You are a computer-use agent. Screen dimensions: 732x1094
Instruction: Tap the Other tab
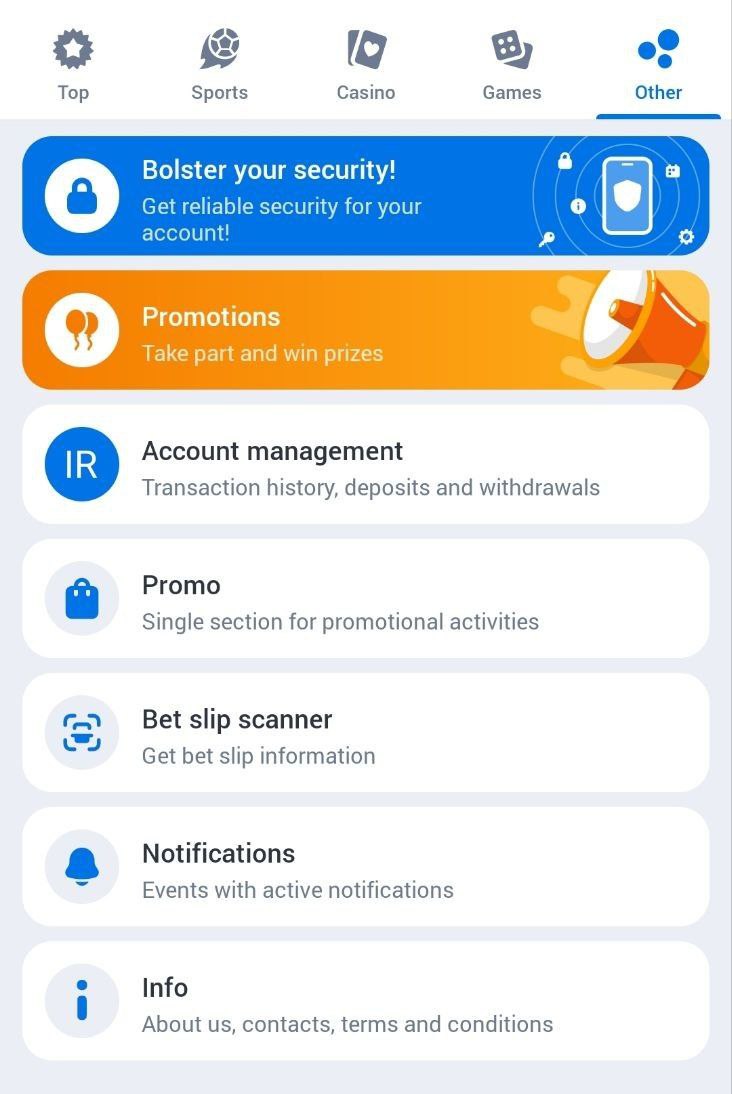(658, 66)
